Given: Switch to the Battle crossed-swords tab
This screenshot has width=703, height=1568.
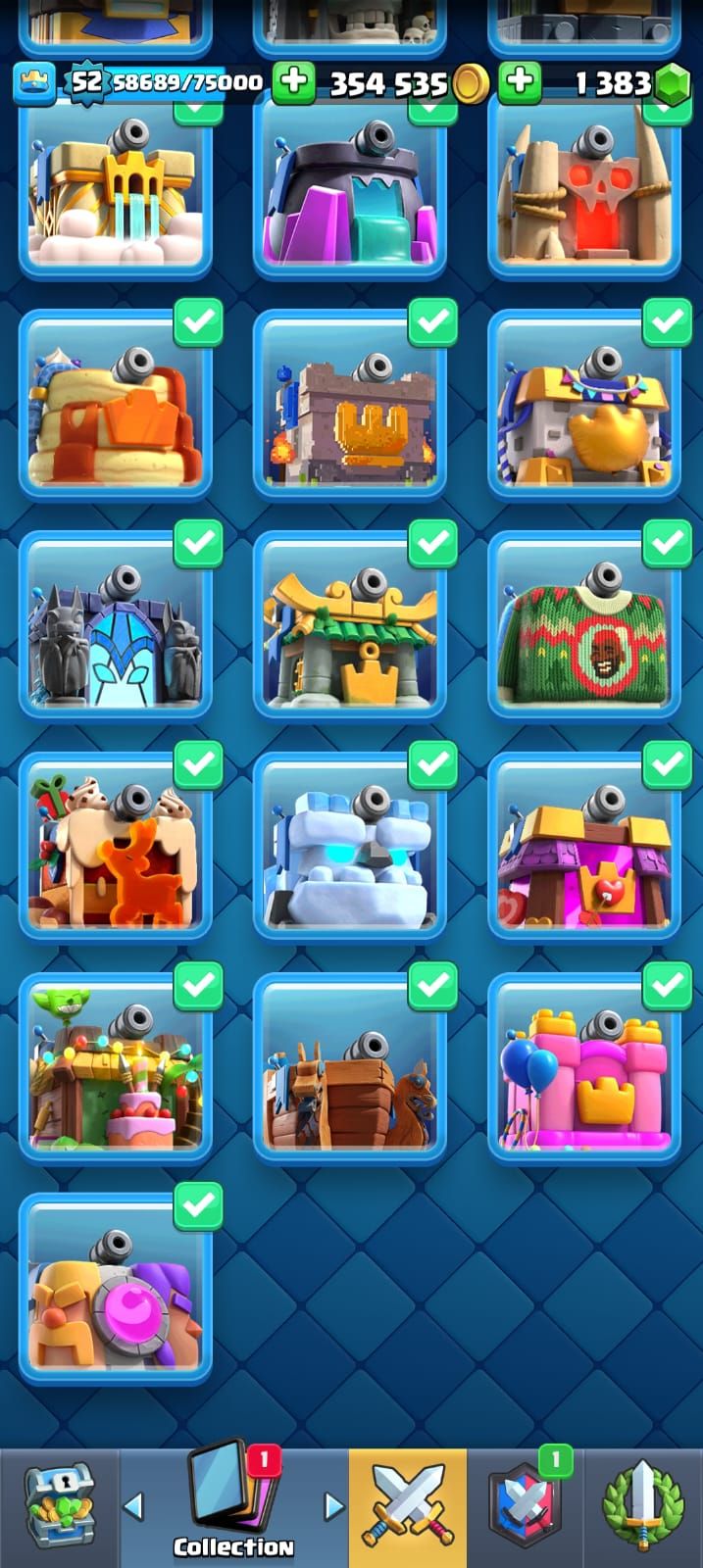Looking at the screenshot, I should coord(407,1504).
